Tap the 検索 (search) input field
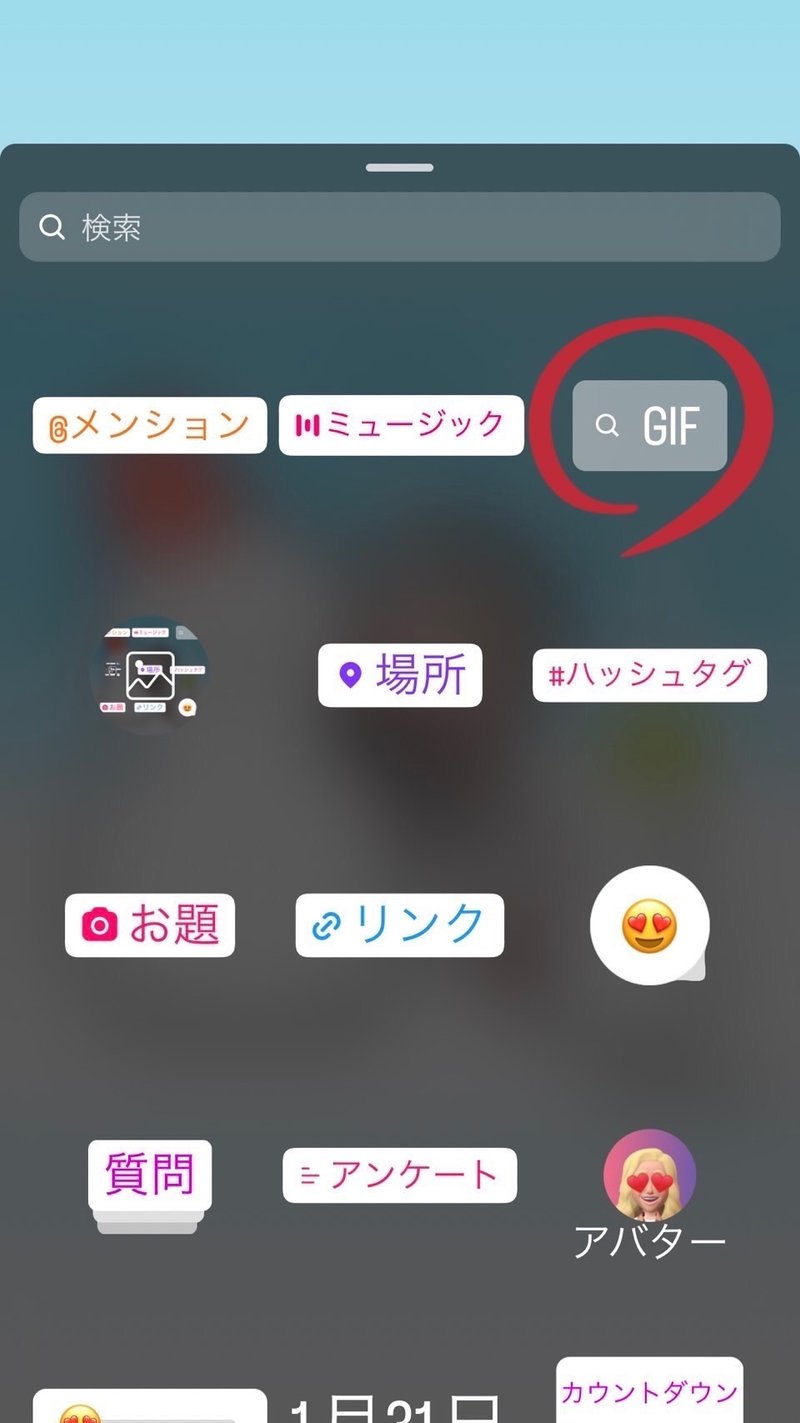This screenshot has width=800, height=1423. coord(400,227)
